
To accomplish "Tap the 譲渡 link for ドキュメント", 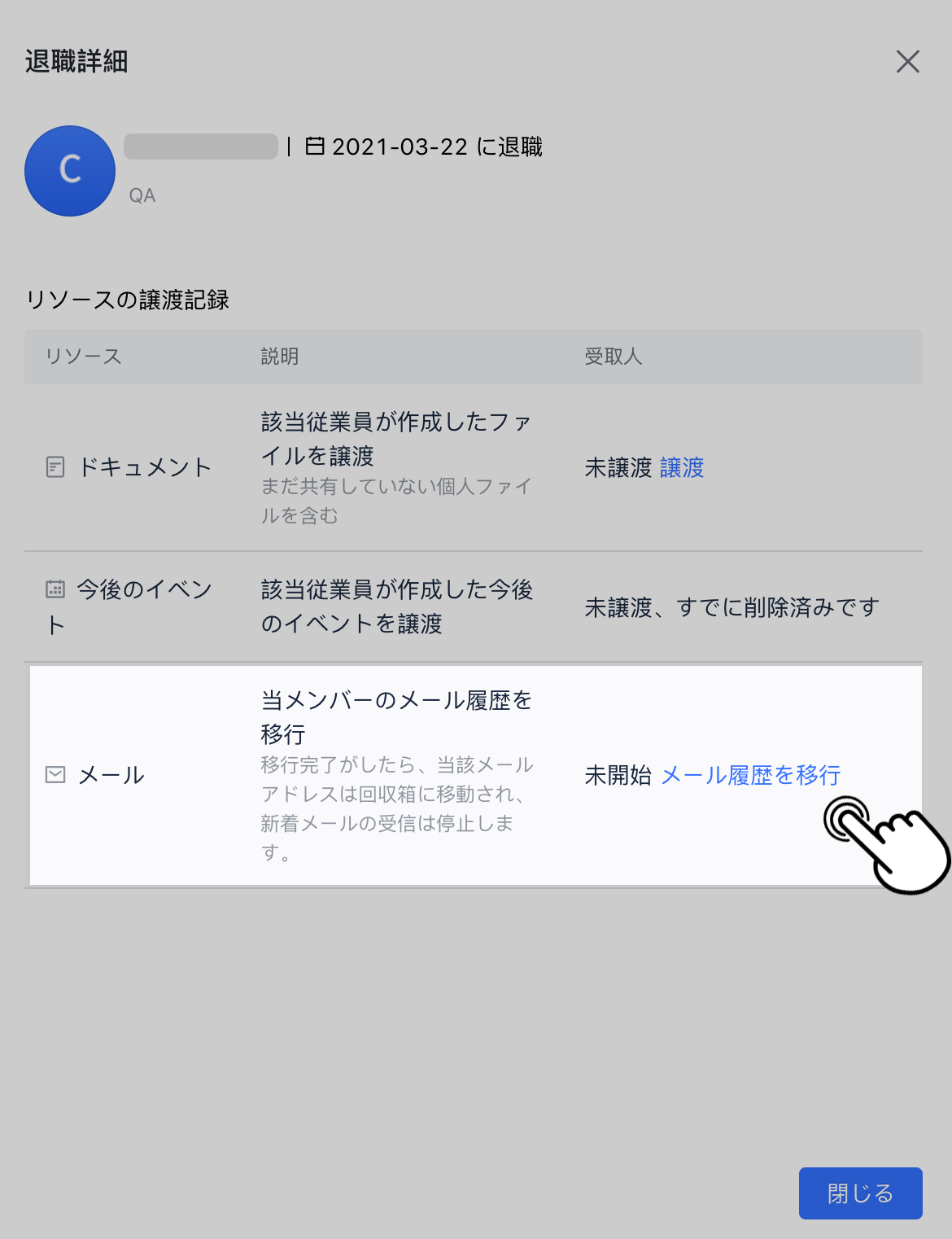I will 682,468.
